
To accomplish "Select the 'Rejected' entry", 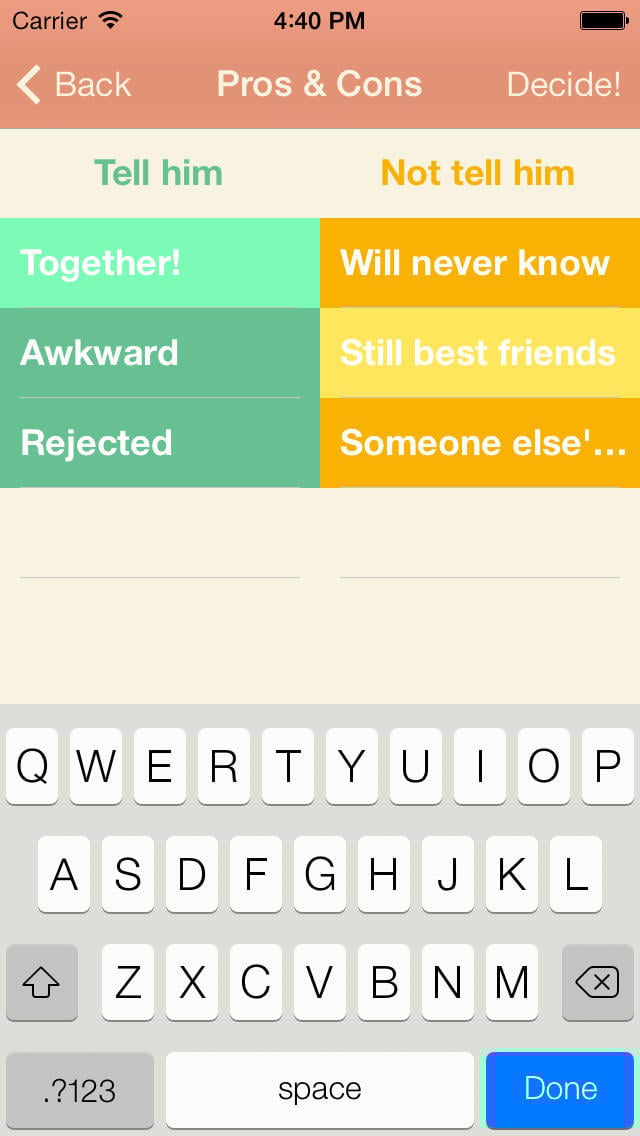I will (x=159, y=443).
